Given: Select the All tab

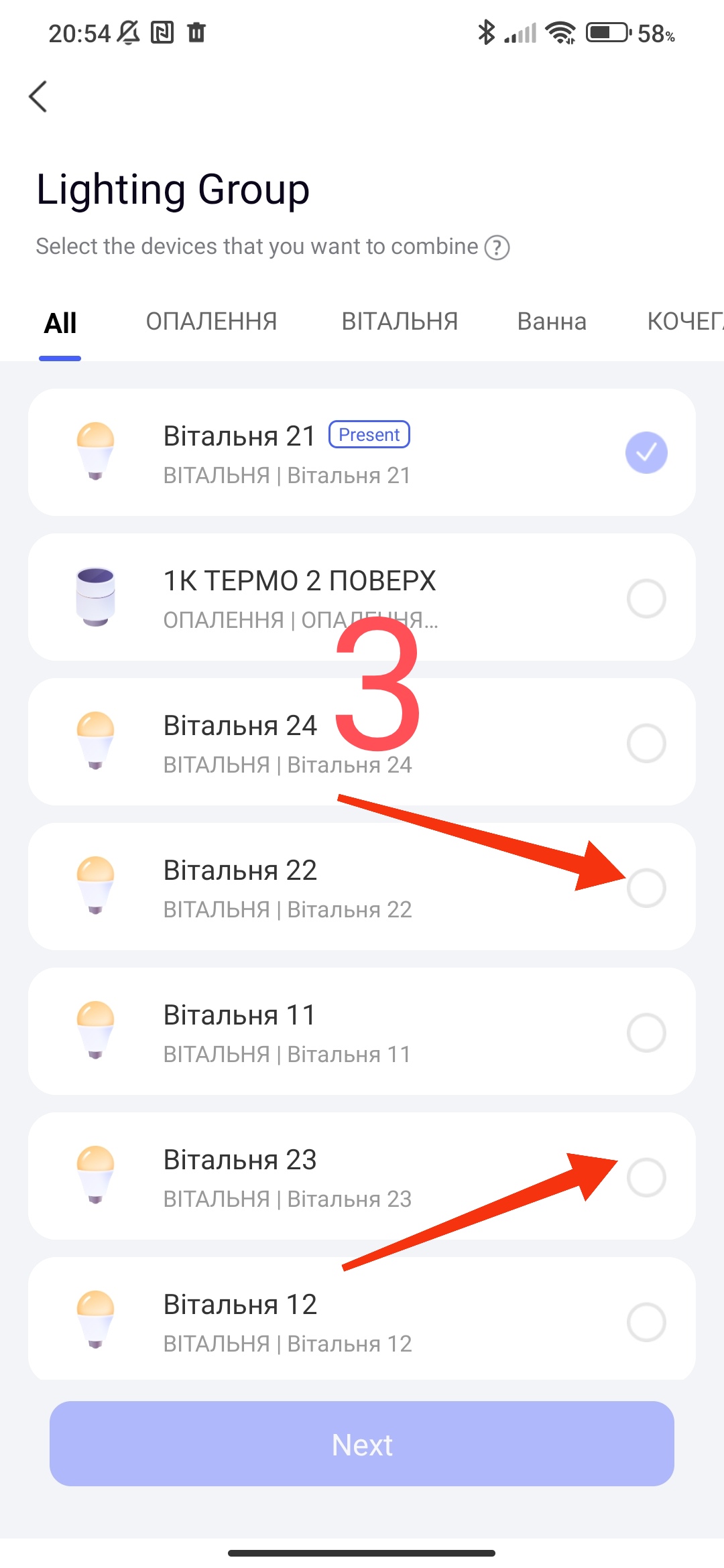Looking at the screenshot, I should click(60, 323).
